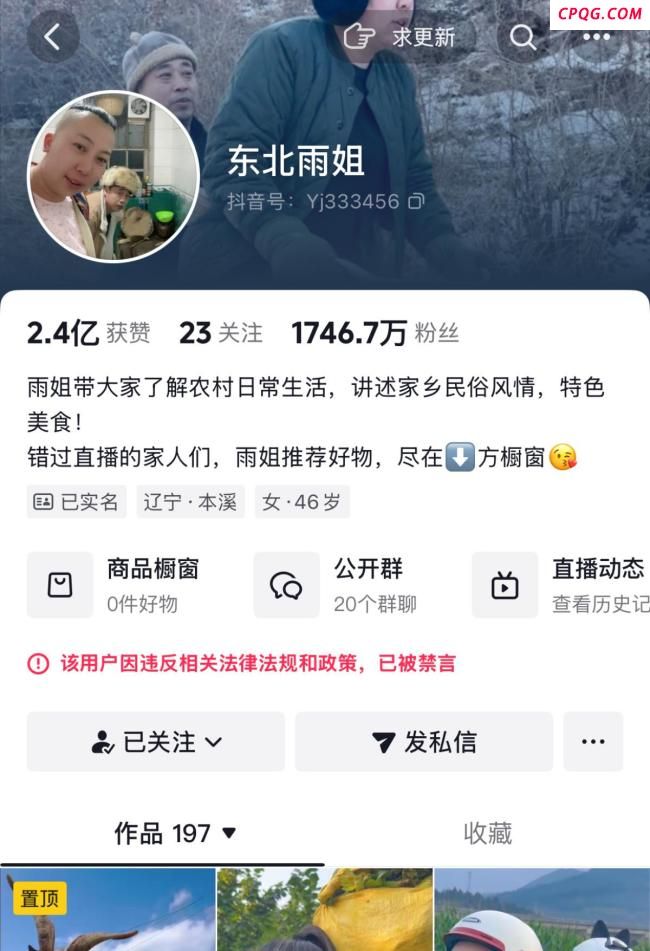Viewport: 650px width, 951px height.
Task: Open the top-right overflow menu
Action: (x=597, y=38)
